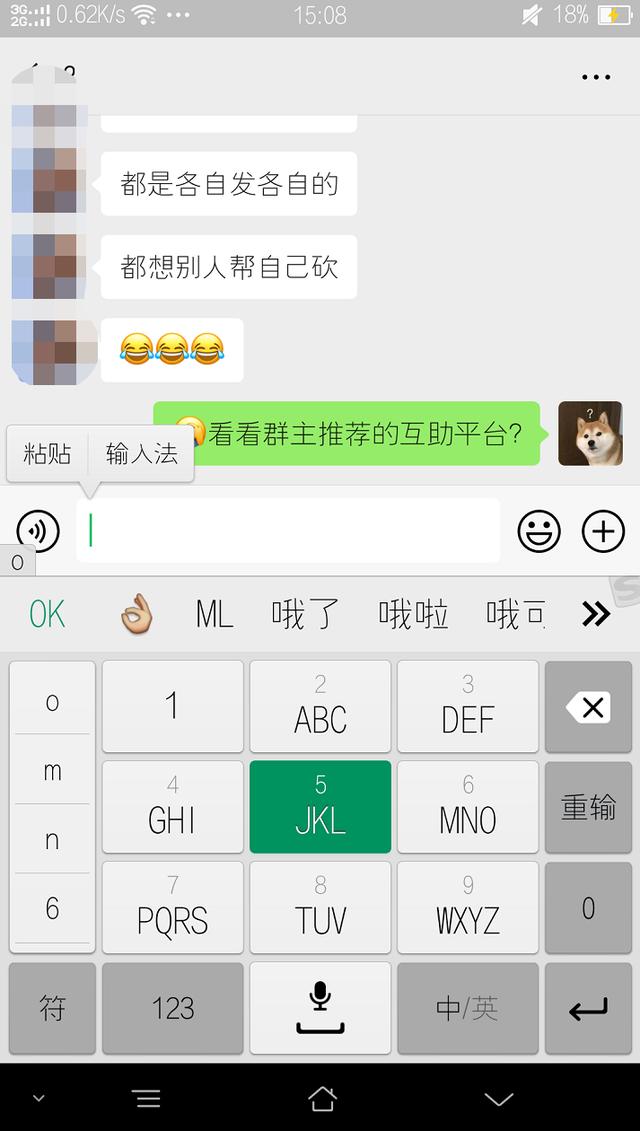The image size is (640, 1131).
Task: Tap the microphone space key
Action: (x=320, y=1008)
